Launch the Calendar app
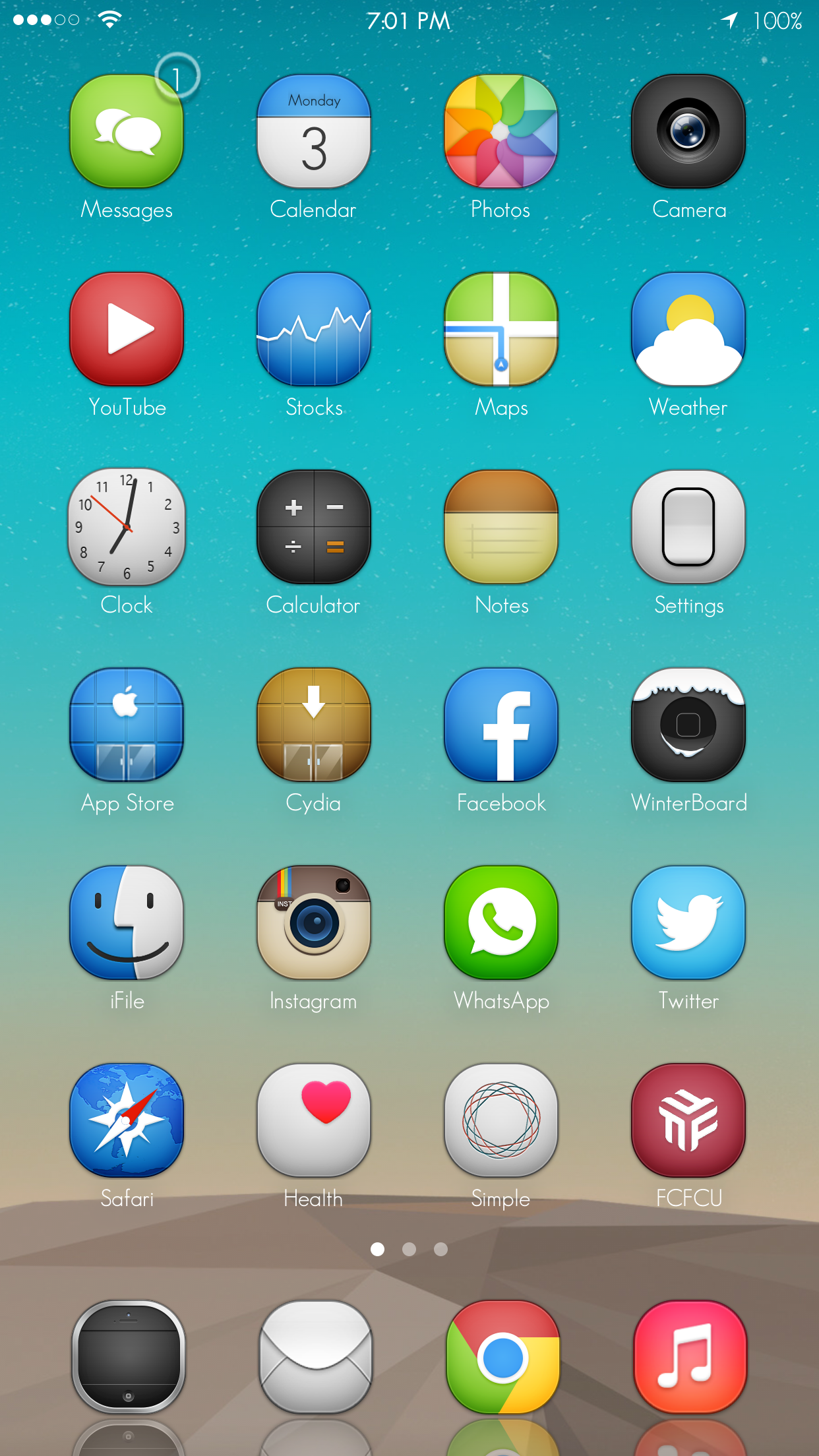This screenshot has width=819, height=1456. pos(314,131)
